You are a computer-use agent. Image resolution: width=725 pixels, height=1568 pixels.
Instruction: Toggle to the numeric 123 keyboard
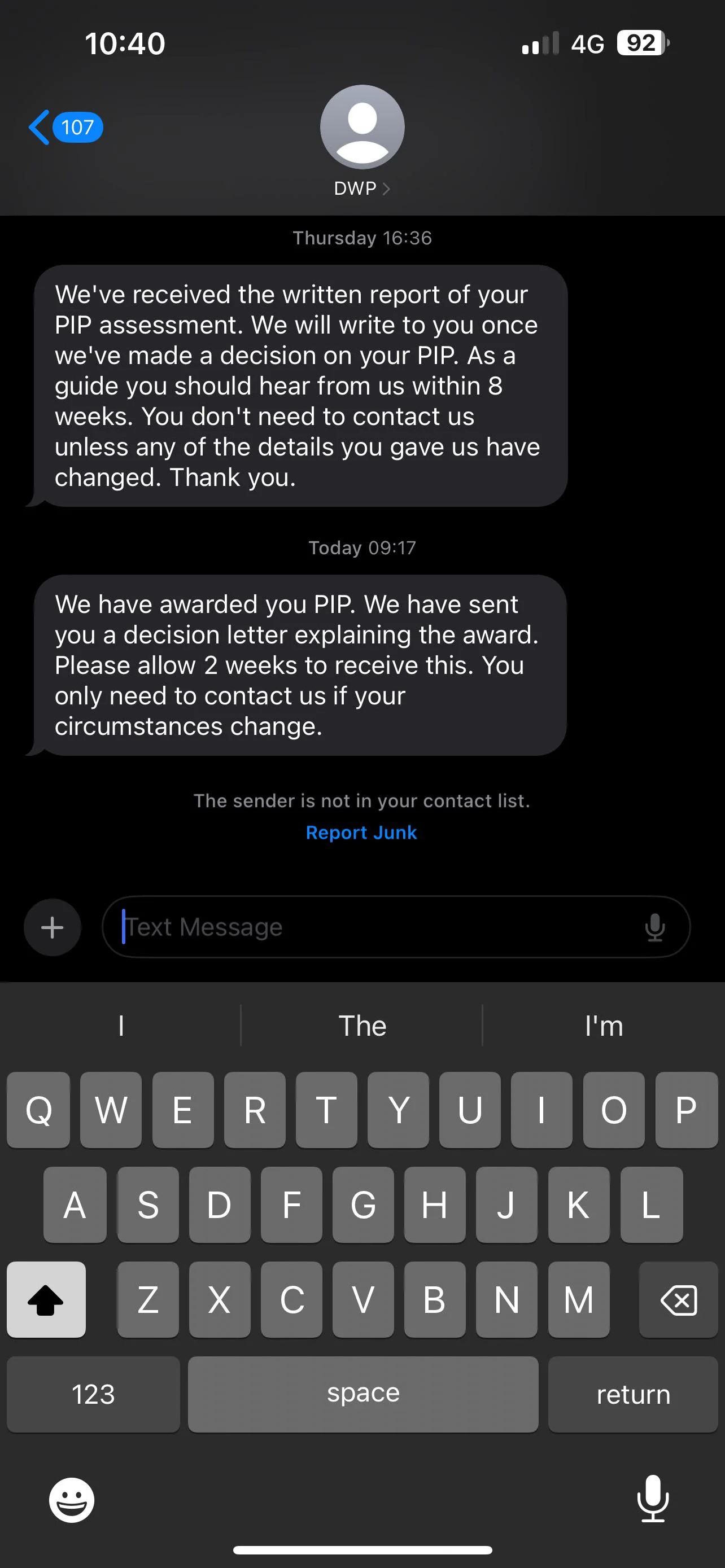click(x=92, y=1394)
